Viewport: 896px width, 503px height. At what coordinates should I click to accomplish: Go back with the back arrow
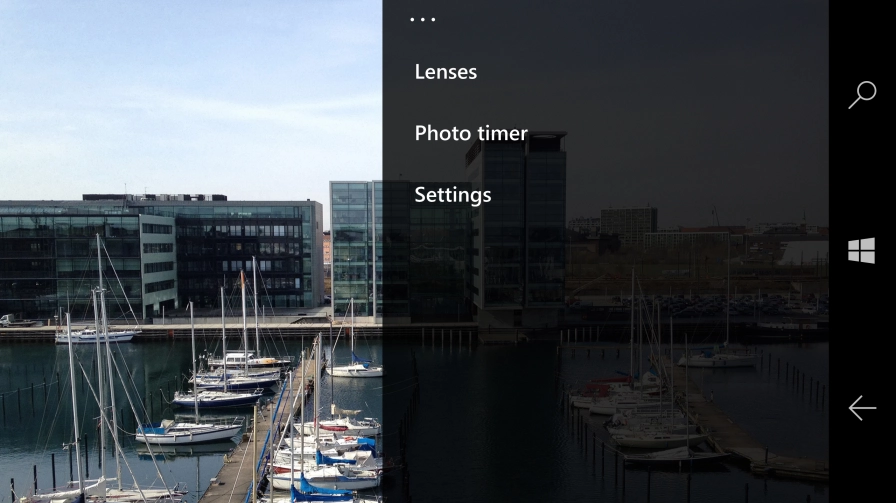click(x=862, y=408)
